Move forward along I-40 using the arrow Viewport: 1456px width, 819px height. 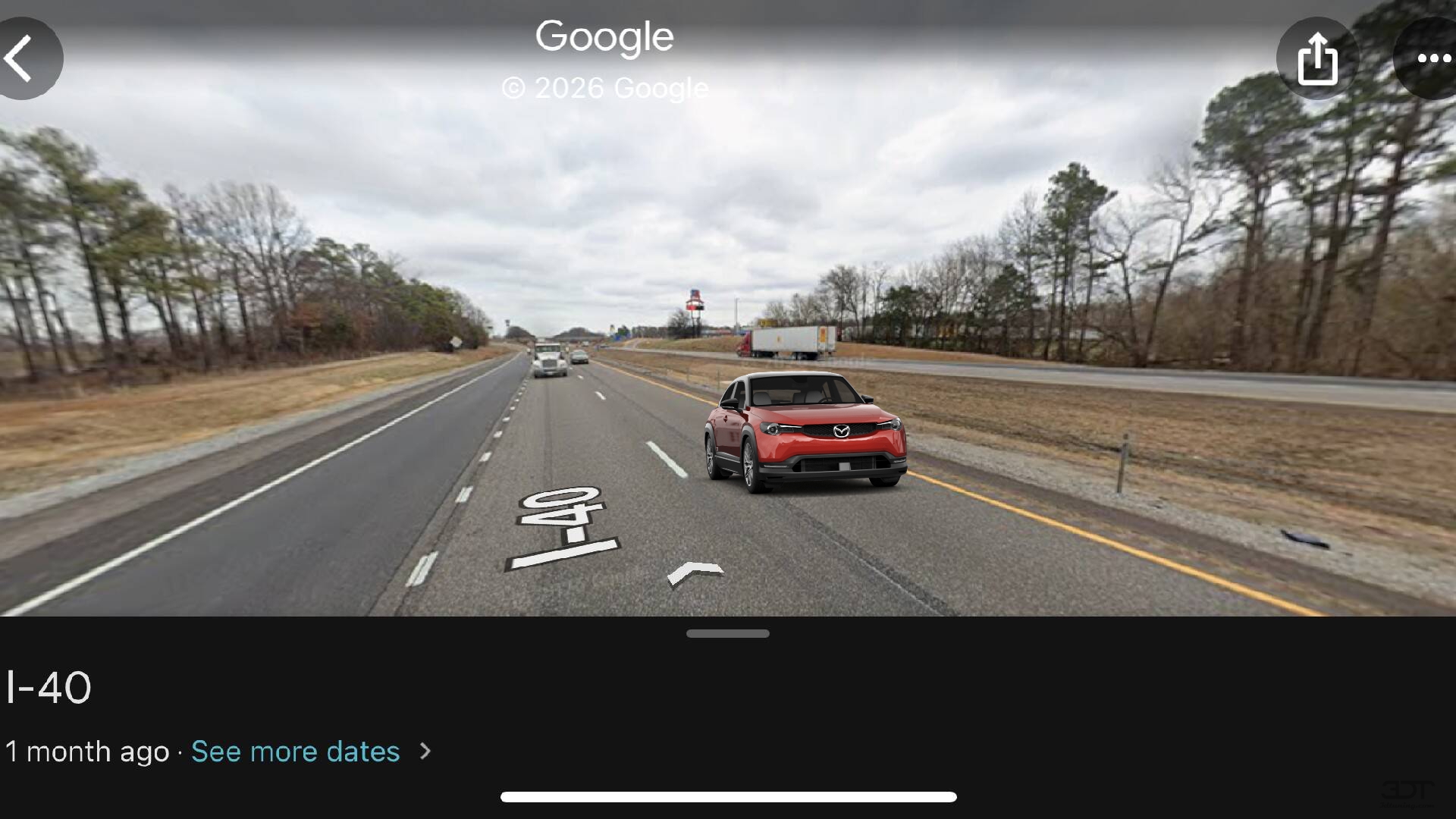[695, 573]
